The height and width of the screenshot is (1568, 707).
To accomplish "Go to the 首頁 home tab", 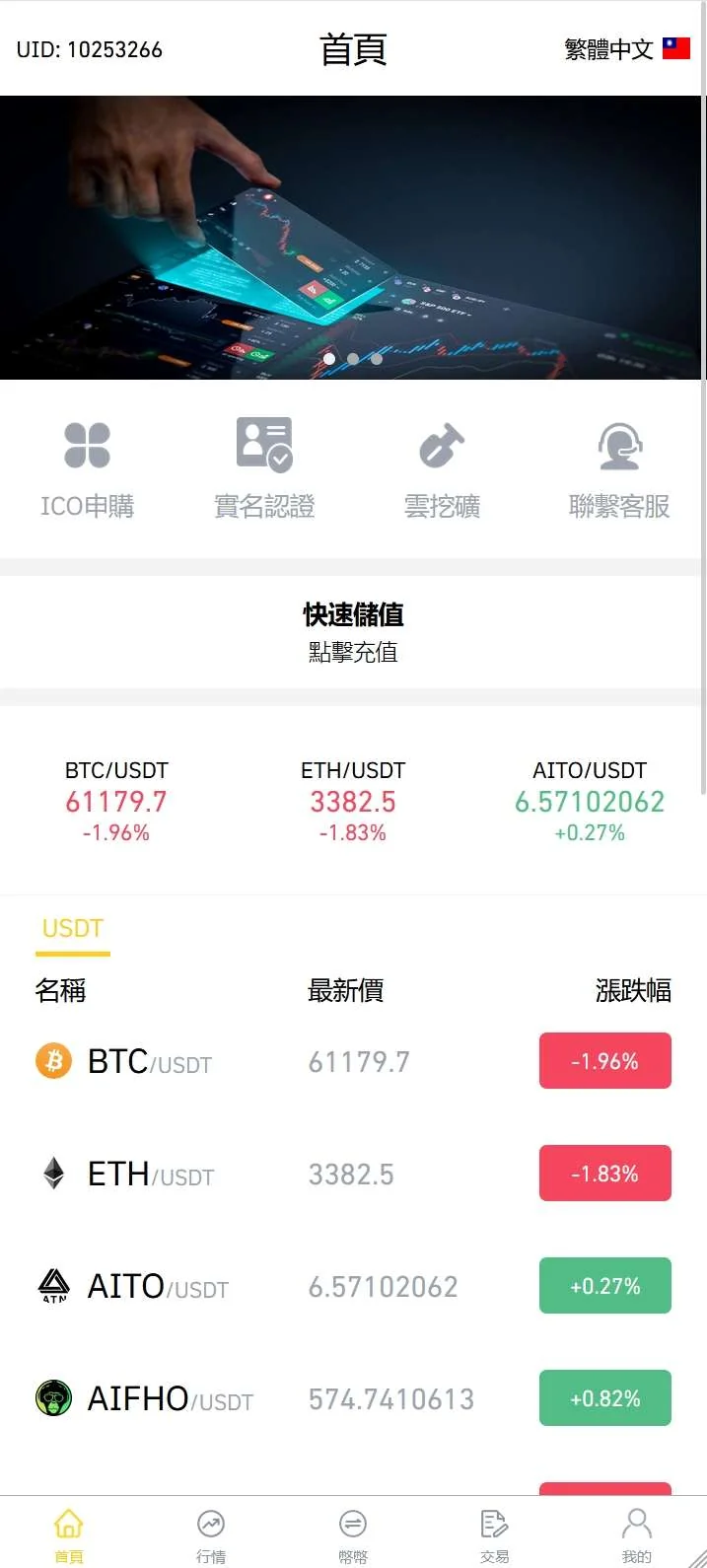I will pyautogui.click(x=69, y=1534).
